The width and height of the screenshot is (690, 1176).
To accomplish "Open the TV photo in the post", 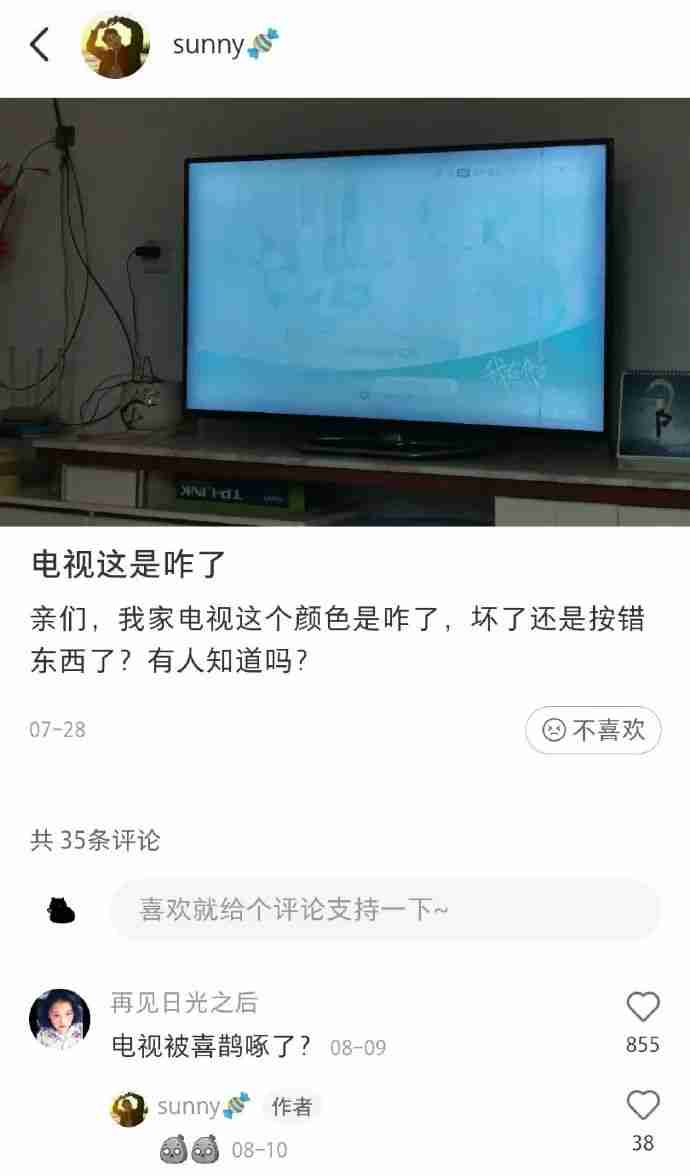I will [345, 312].
